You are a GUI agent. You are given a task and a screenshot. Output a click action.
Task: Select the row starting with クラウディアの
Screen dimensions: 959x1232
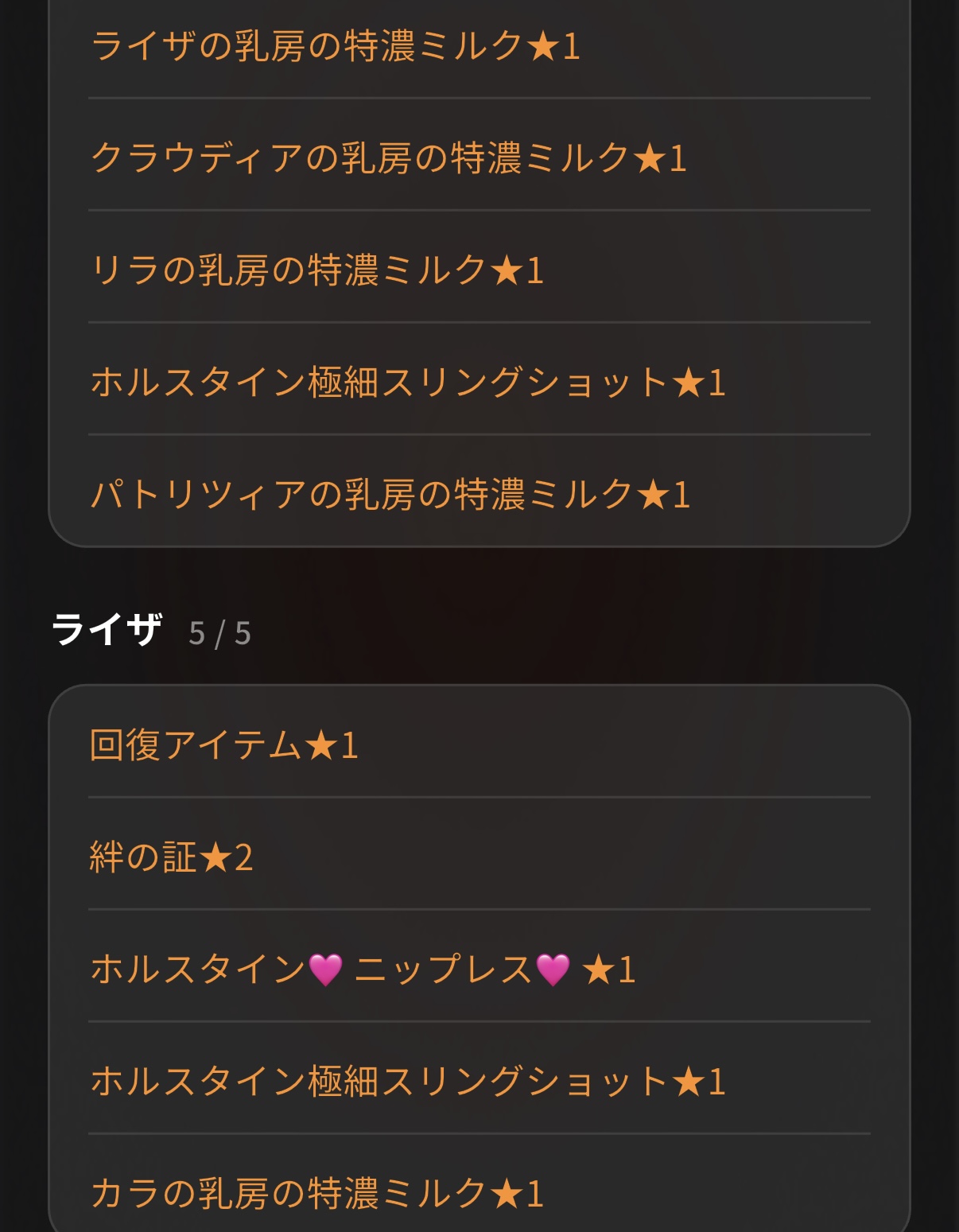tap(479, 157)
